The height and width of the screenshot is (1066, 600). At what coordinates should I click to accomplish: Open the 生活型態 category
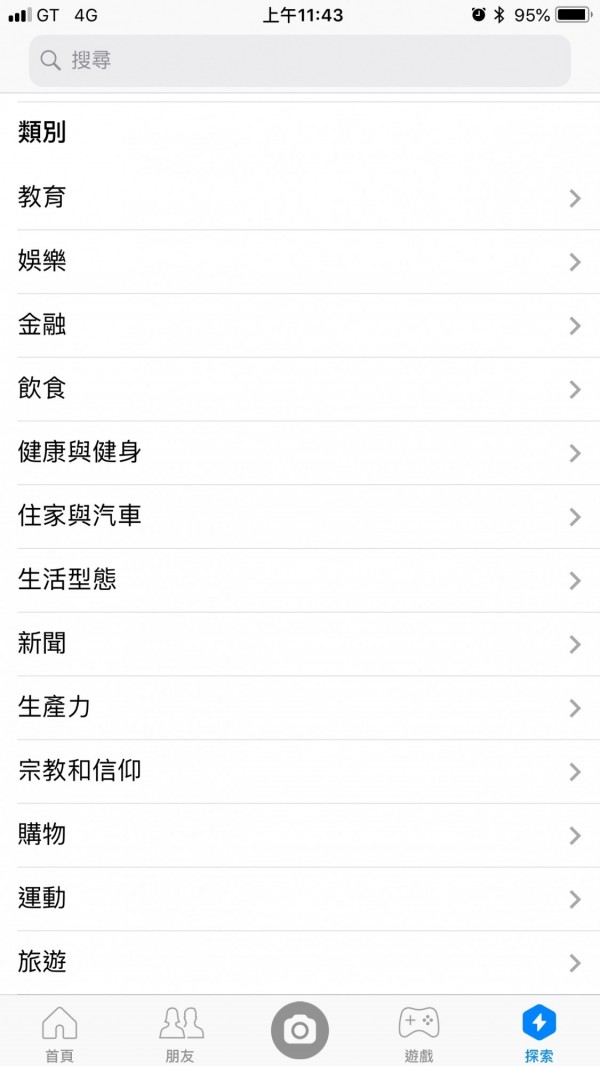tap(300, 580)
